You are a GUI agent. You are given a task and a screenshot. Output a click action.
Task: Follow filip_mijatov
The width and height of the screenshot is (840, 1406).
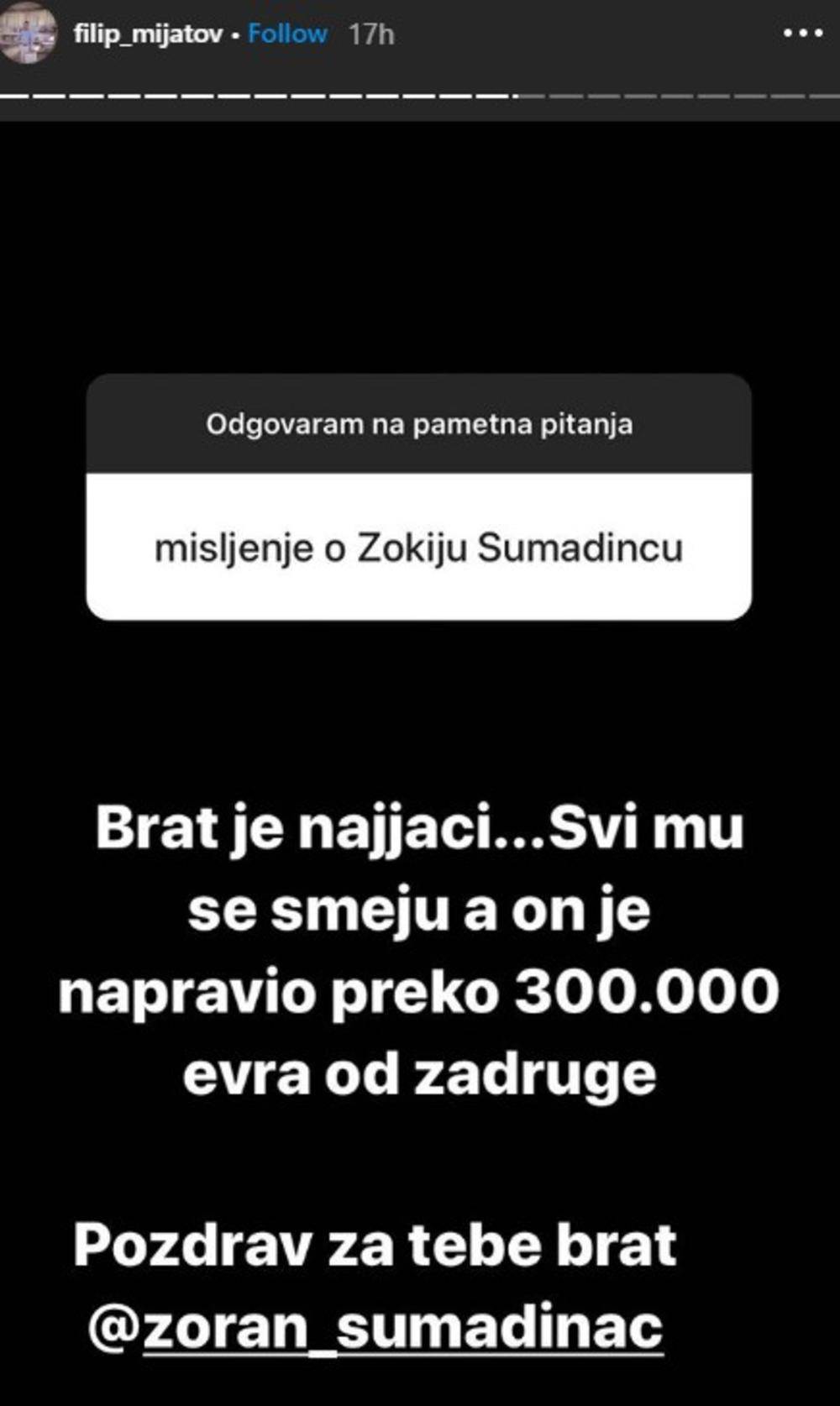[x=287, y=34]
